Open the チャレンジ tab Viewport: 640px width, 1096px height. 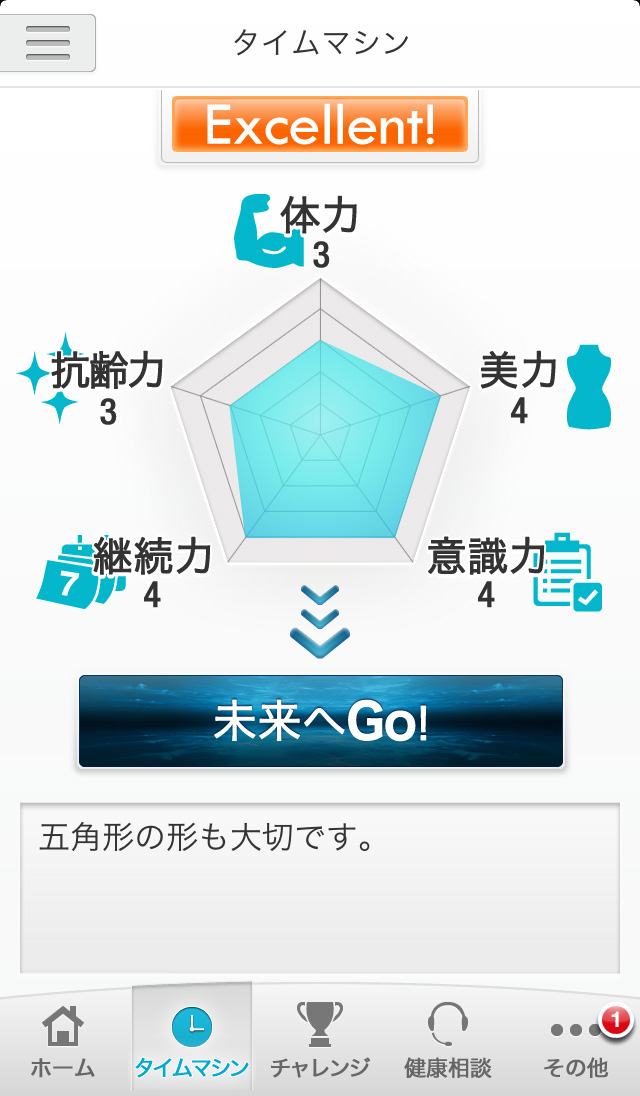(320, 1042)
